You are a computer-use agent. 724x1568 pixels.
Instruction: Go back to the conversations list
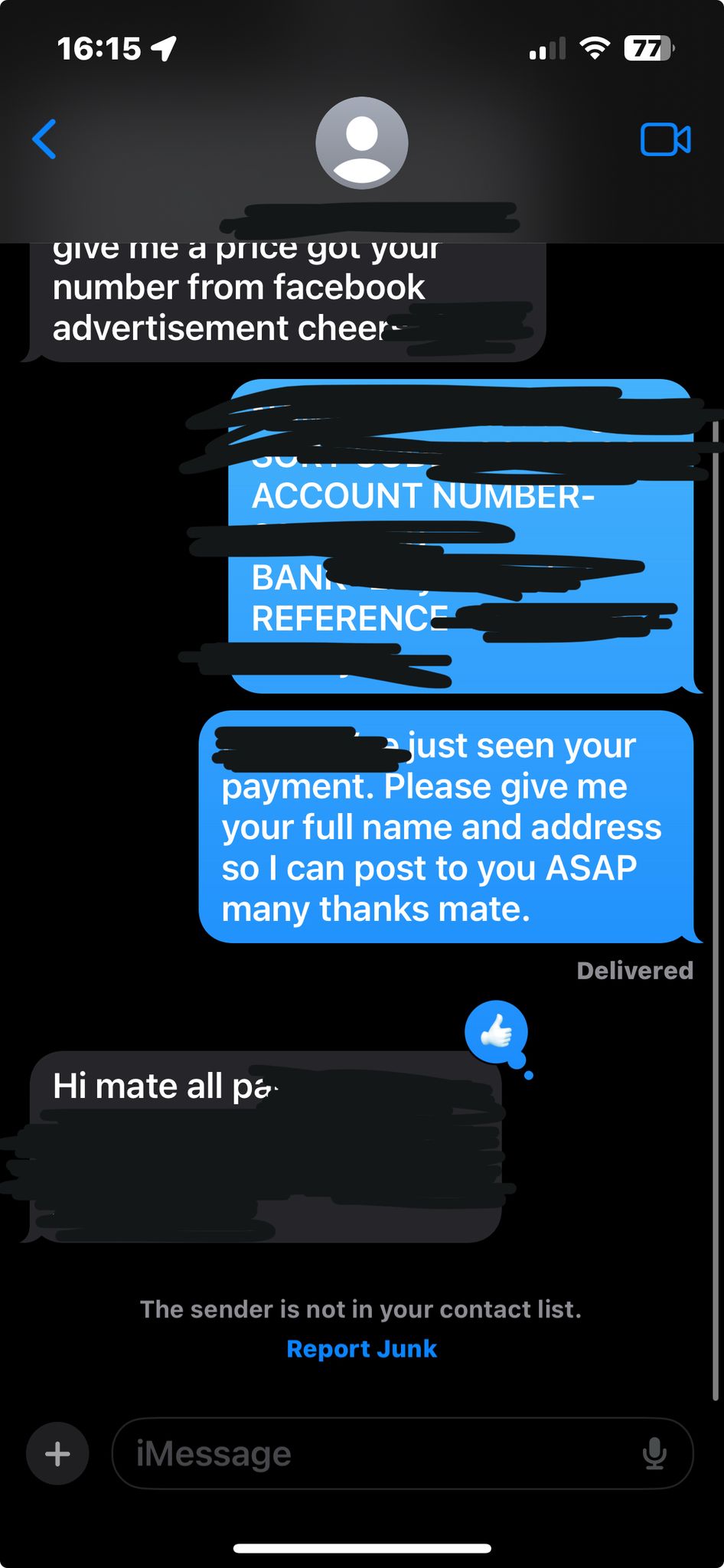click(x=44, y=139)
